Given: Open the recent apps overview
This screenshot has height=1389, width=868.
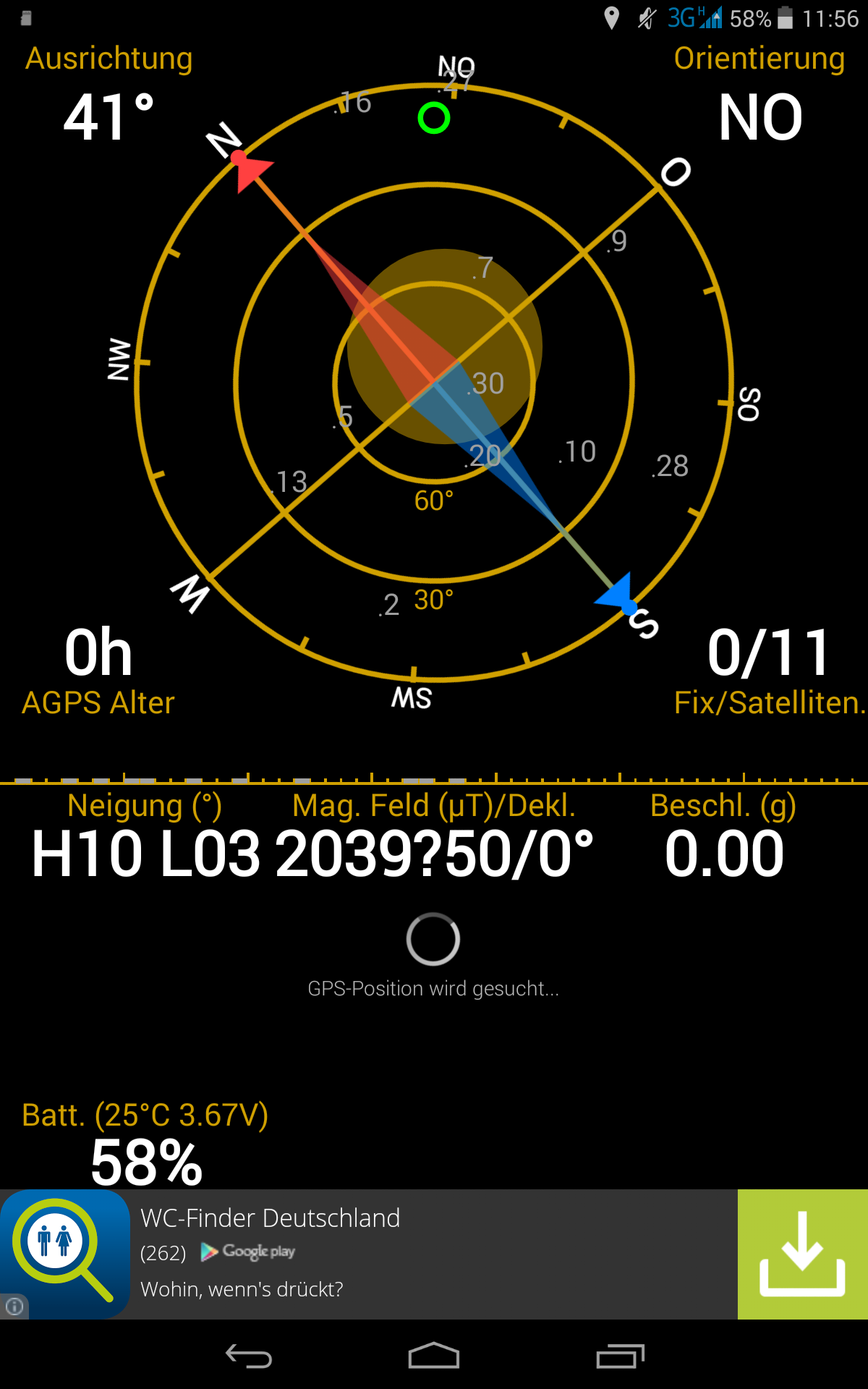Looking at the screenshot, I should click(x=620, y=1356).
